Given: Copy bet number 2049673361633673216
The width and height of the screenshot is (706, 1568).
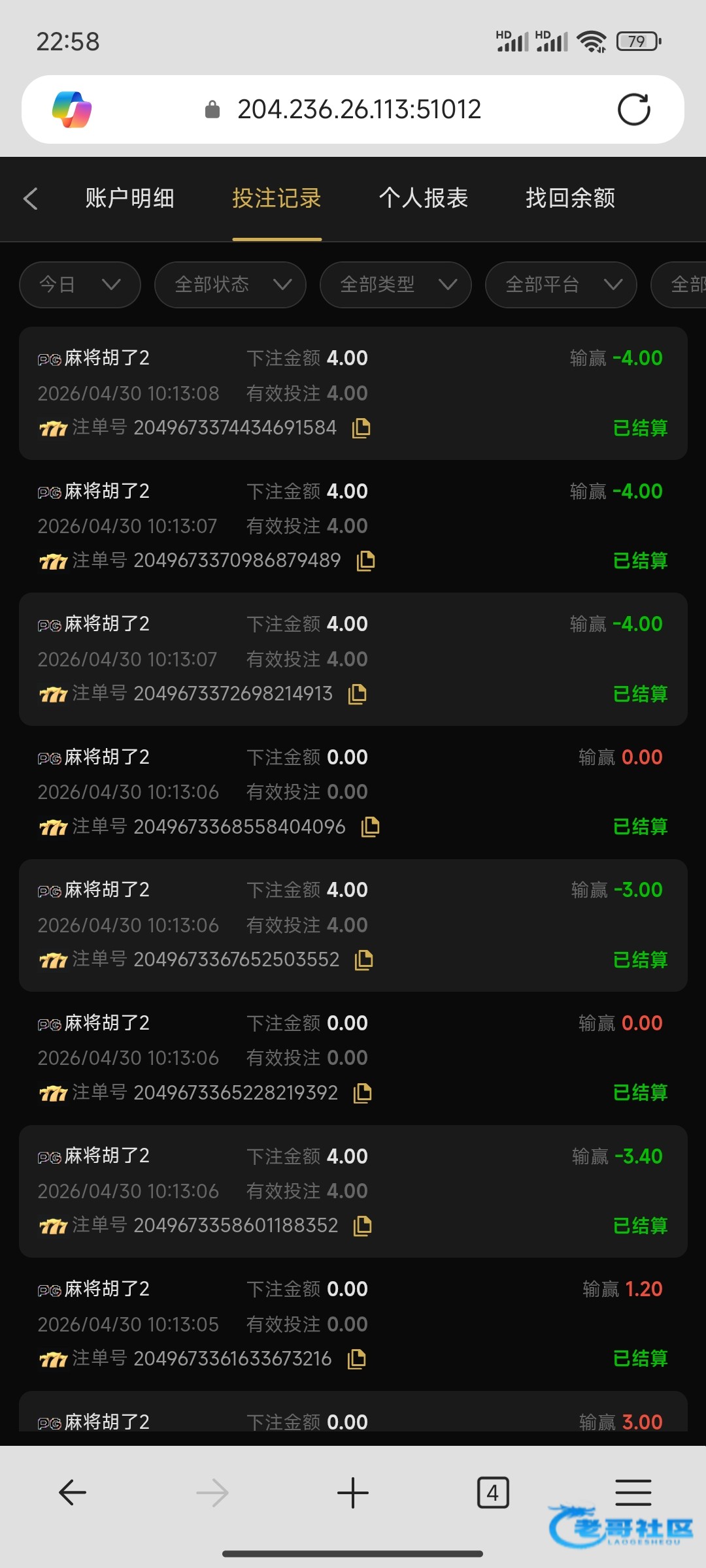Looking at the screenshot, I should 356,1359.
